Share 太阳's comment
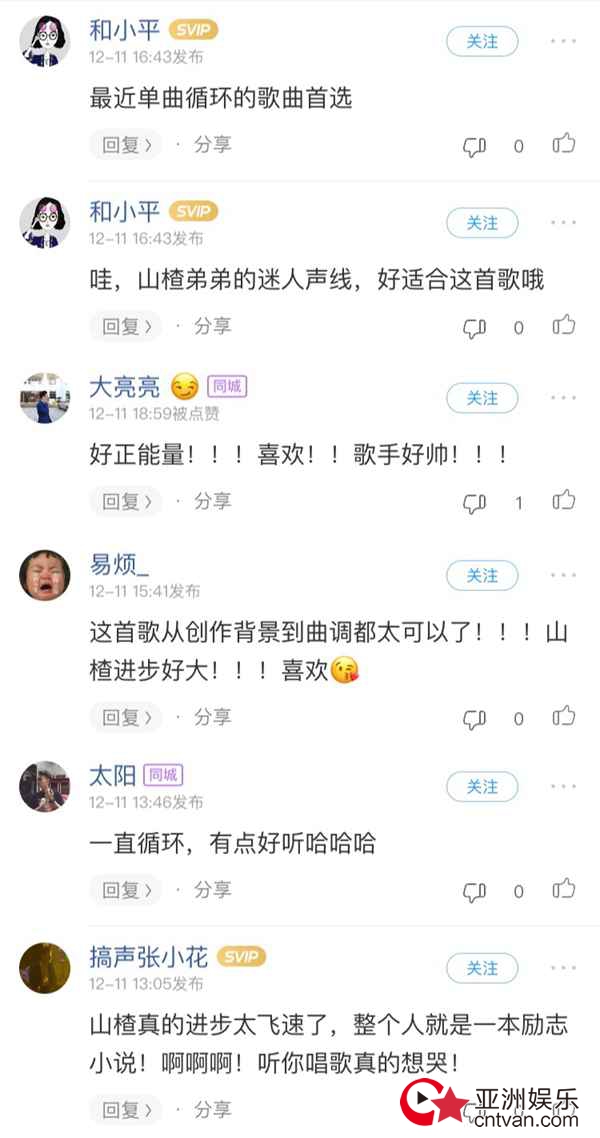Image resolution: width=600 pixels, height=1138 pixels. pyautogui.click(x=212, y=888)
